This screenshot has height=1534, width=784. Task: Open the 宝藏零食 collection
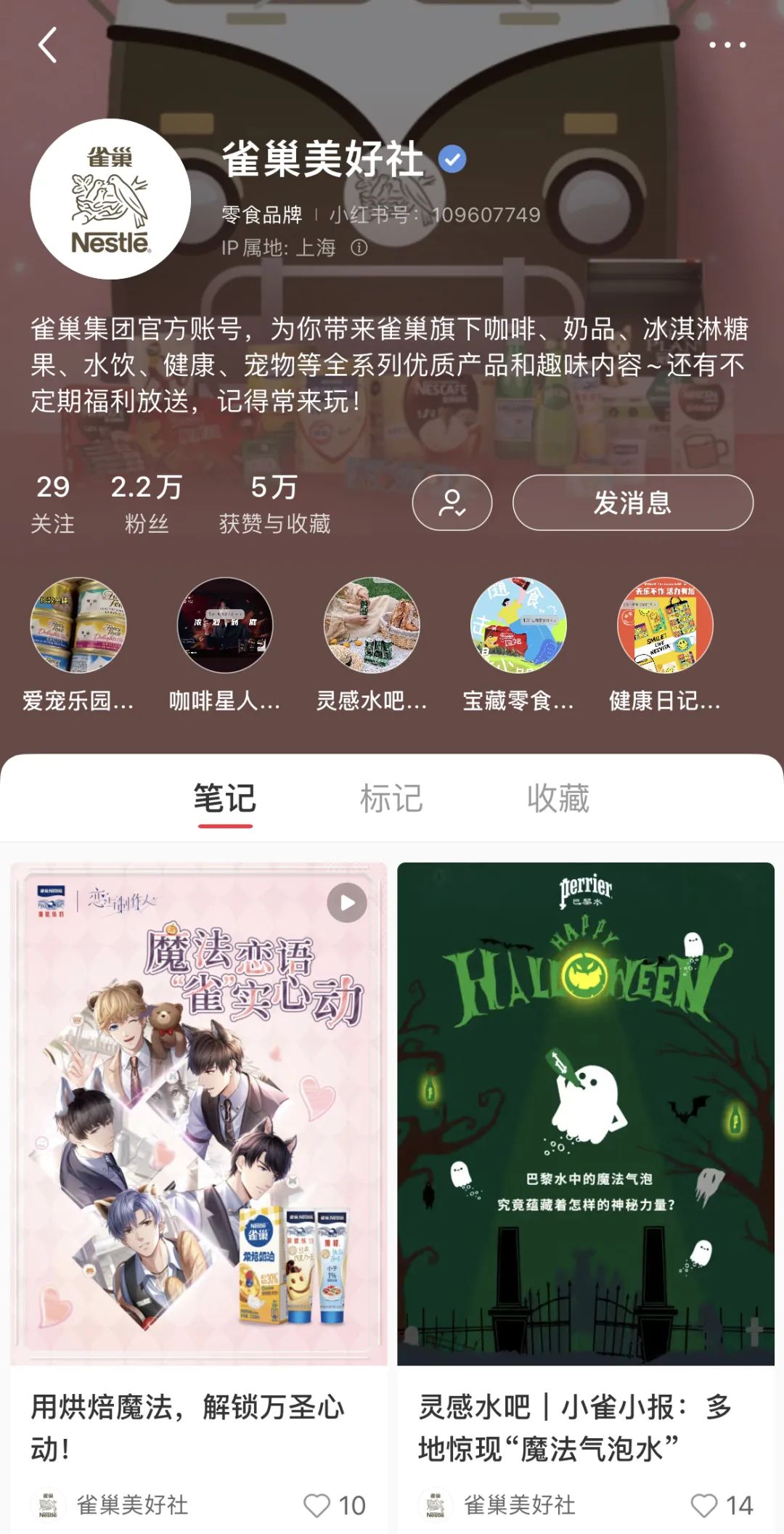point(518,625)
